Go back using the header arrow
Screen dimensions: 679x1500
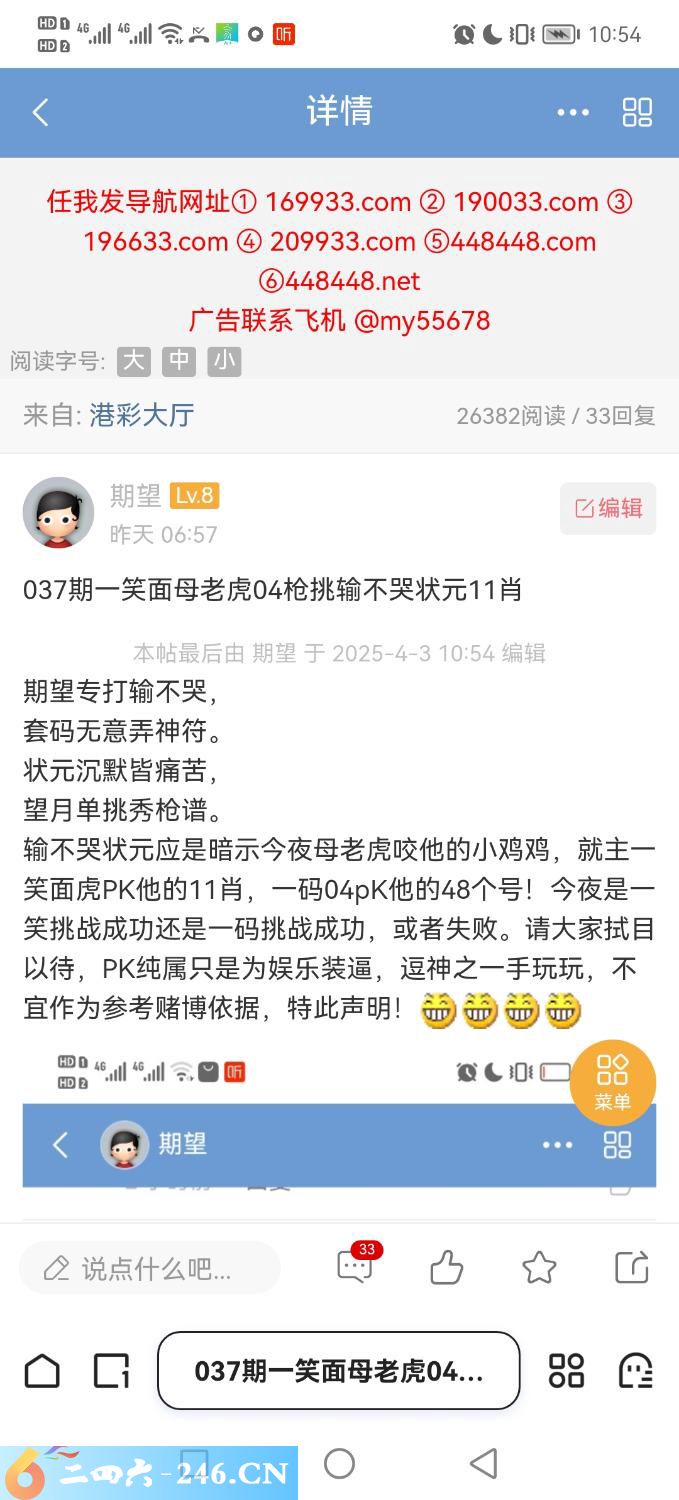[41, 112]
